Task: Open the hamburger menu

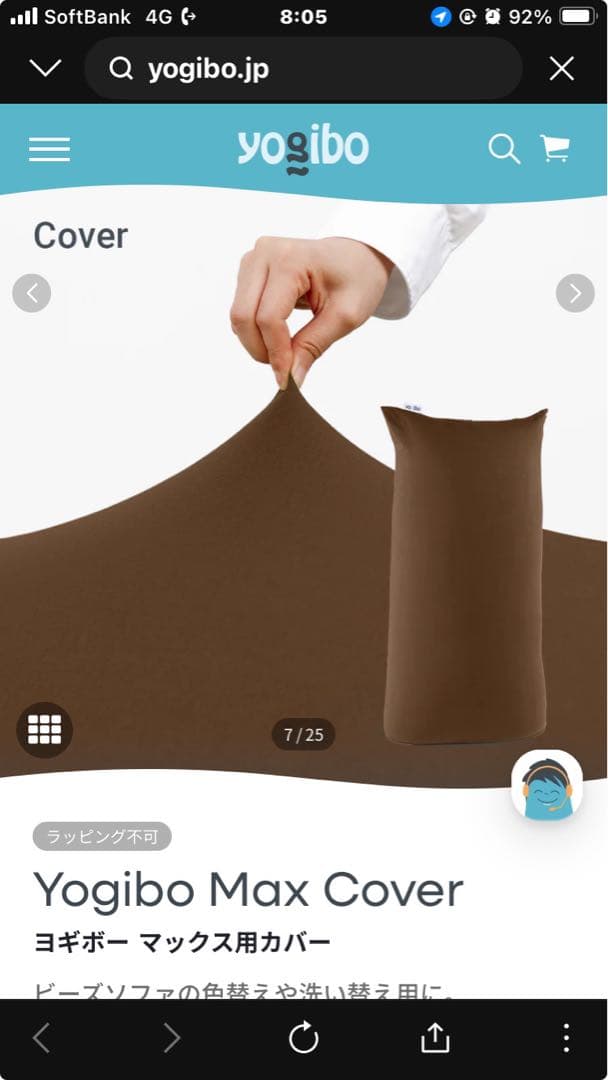Action: tap(49, 149)
